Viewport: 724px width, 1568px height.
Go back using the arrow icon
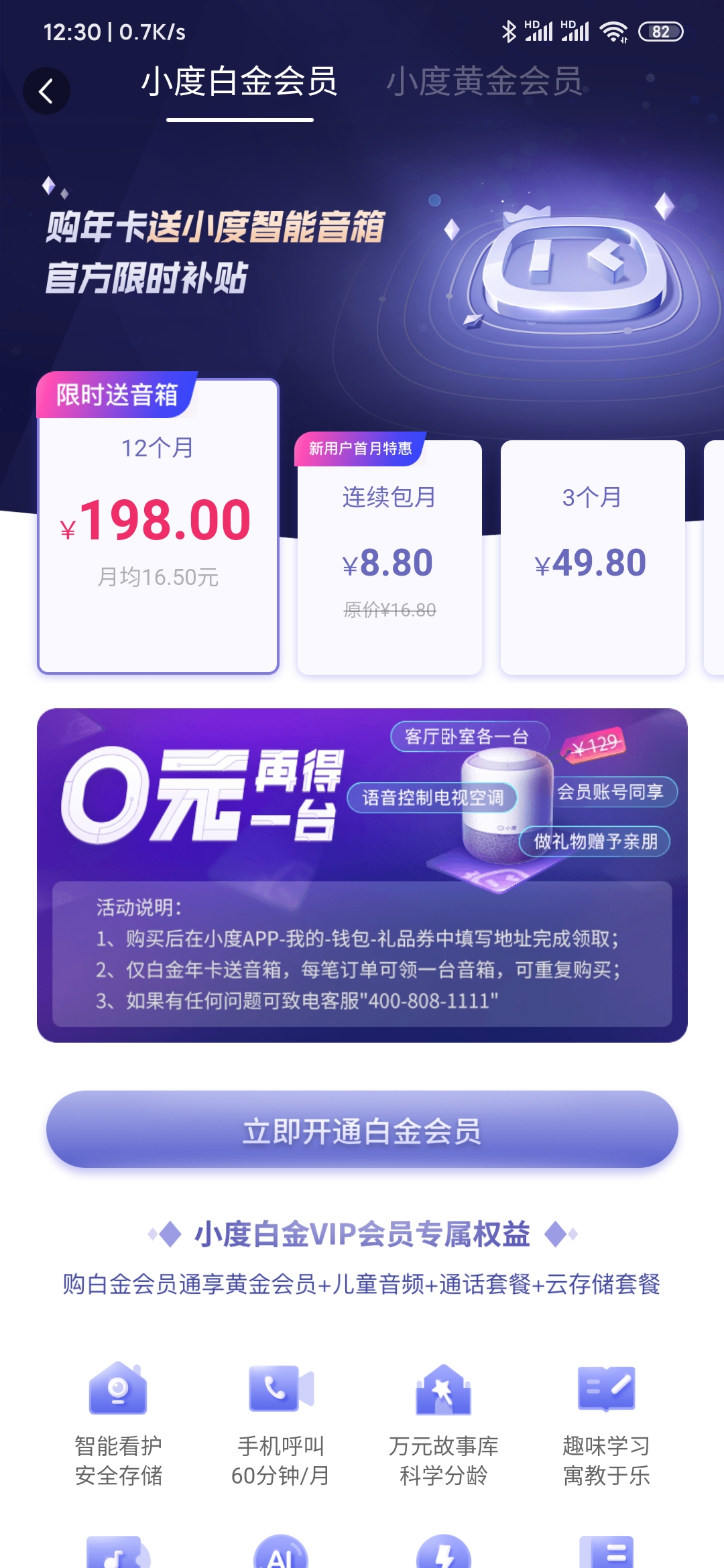(x=46, y=91)
